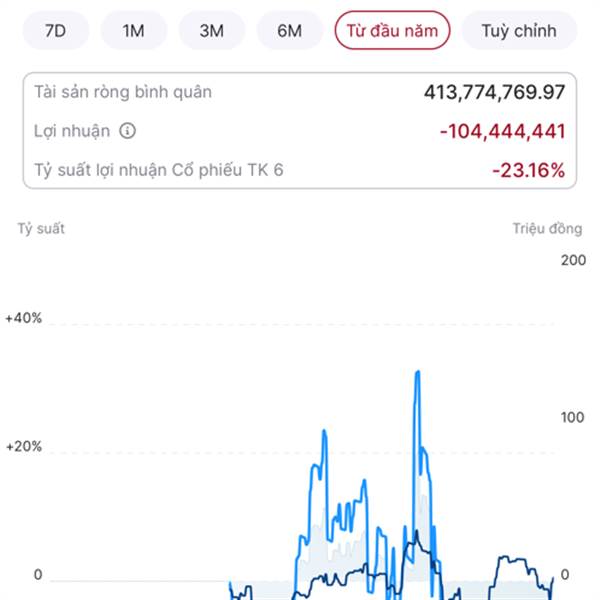Choose the 3M time range
The height and width of the screenshot is (600, 600).
[x=212, y=31]
